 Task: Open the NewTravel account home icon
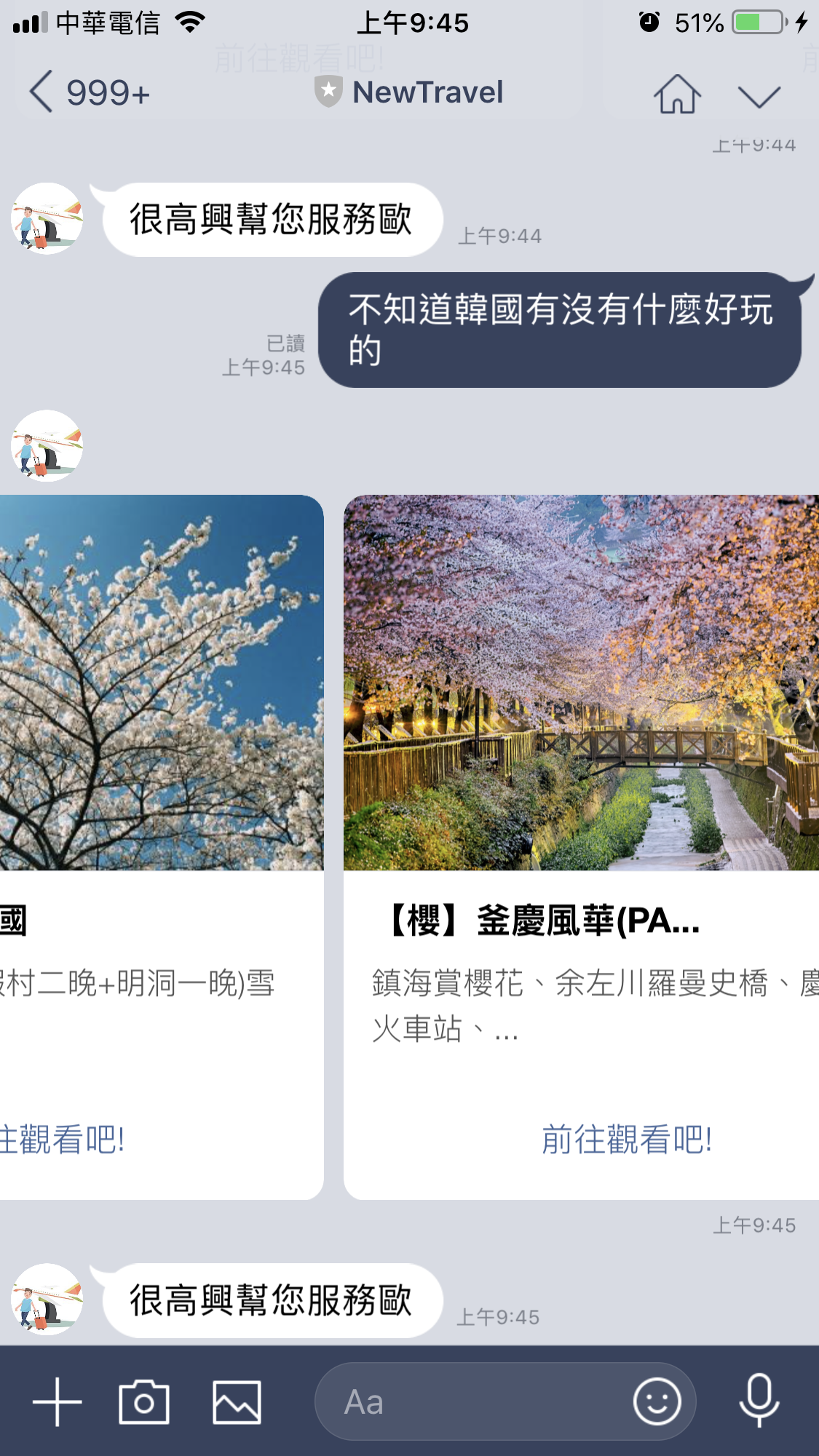[677, 94]
